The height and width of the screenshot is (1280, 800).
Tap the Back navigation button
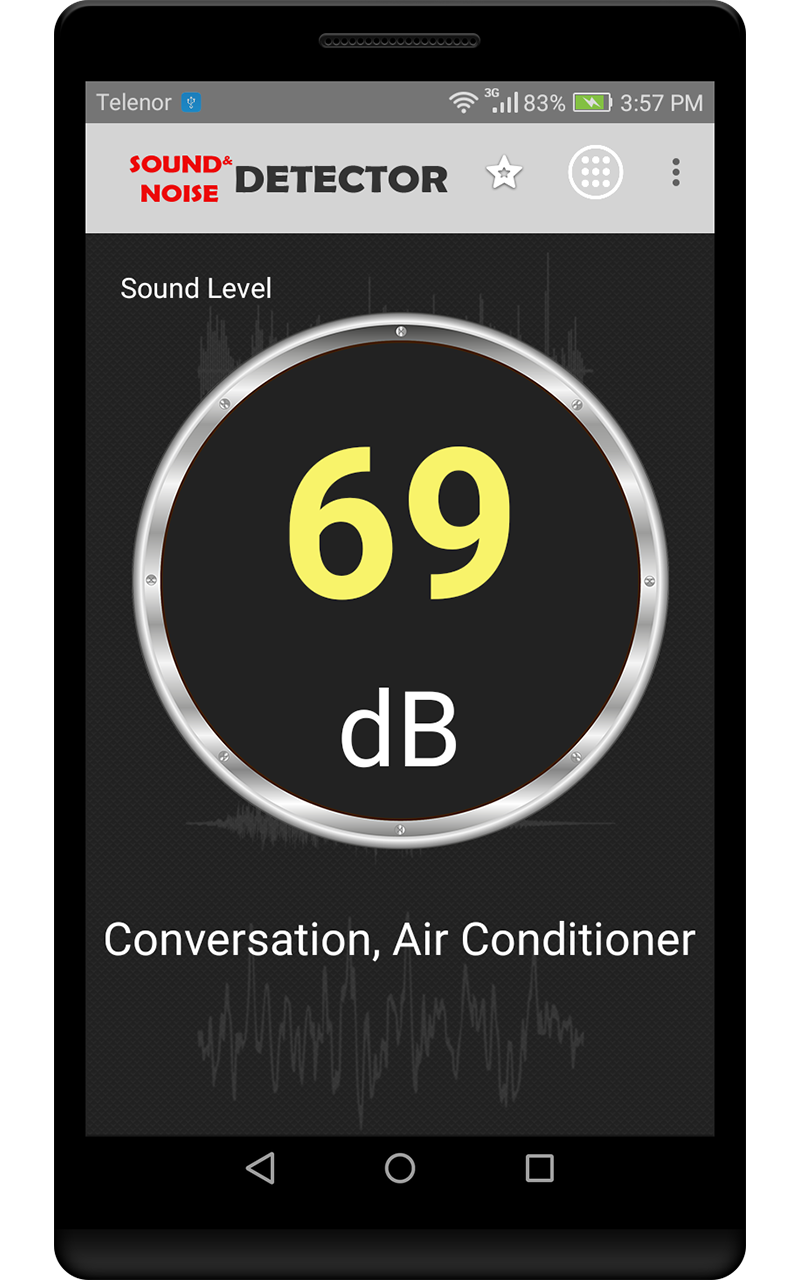261,1166
